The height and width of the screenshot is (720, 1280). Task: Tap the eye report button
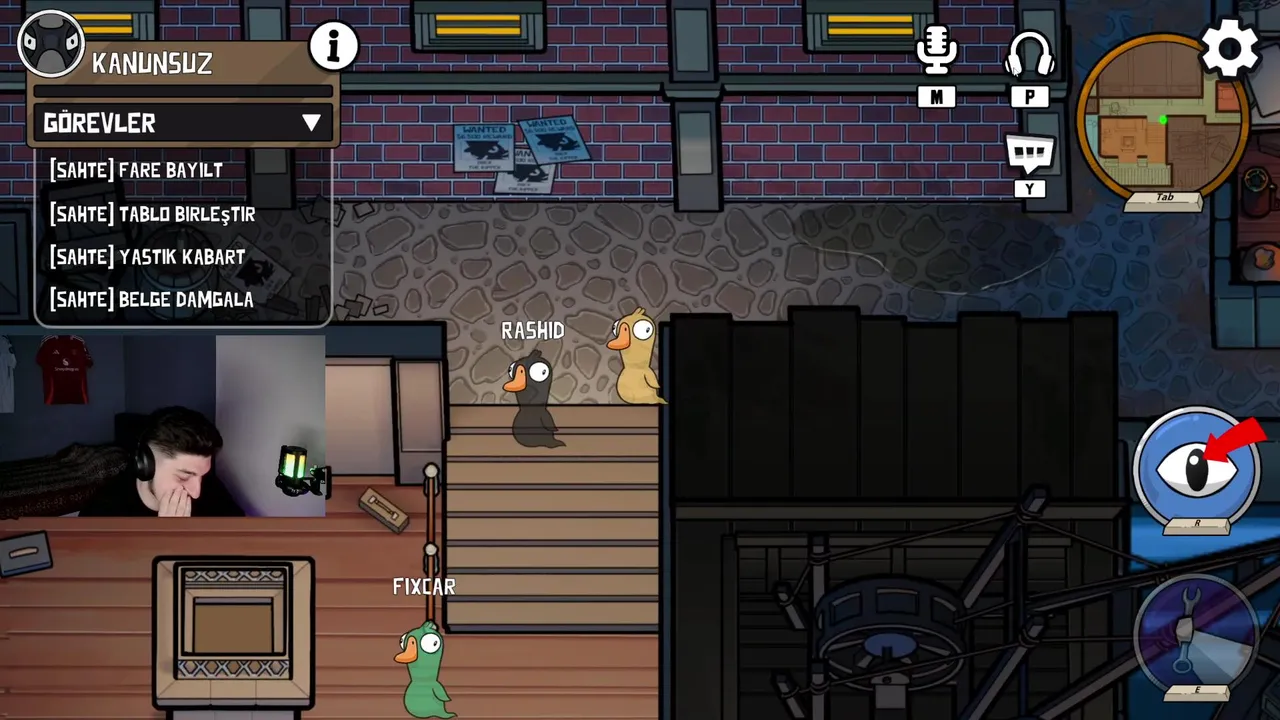[1198, 466]
